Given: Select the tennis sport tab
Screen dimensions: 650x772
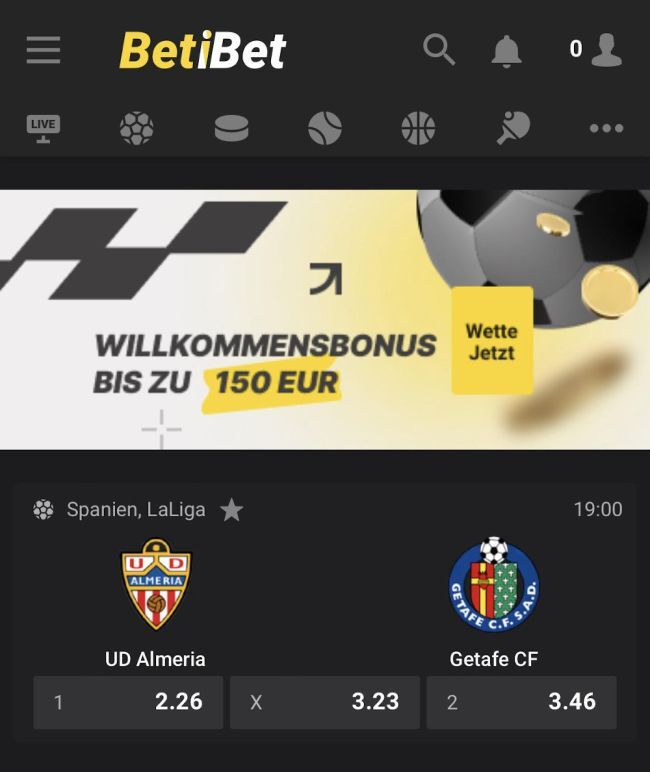Looking at the screenshot, I should point(325,128).
